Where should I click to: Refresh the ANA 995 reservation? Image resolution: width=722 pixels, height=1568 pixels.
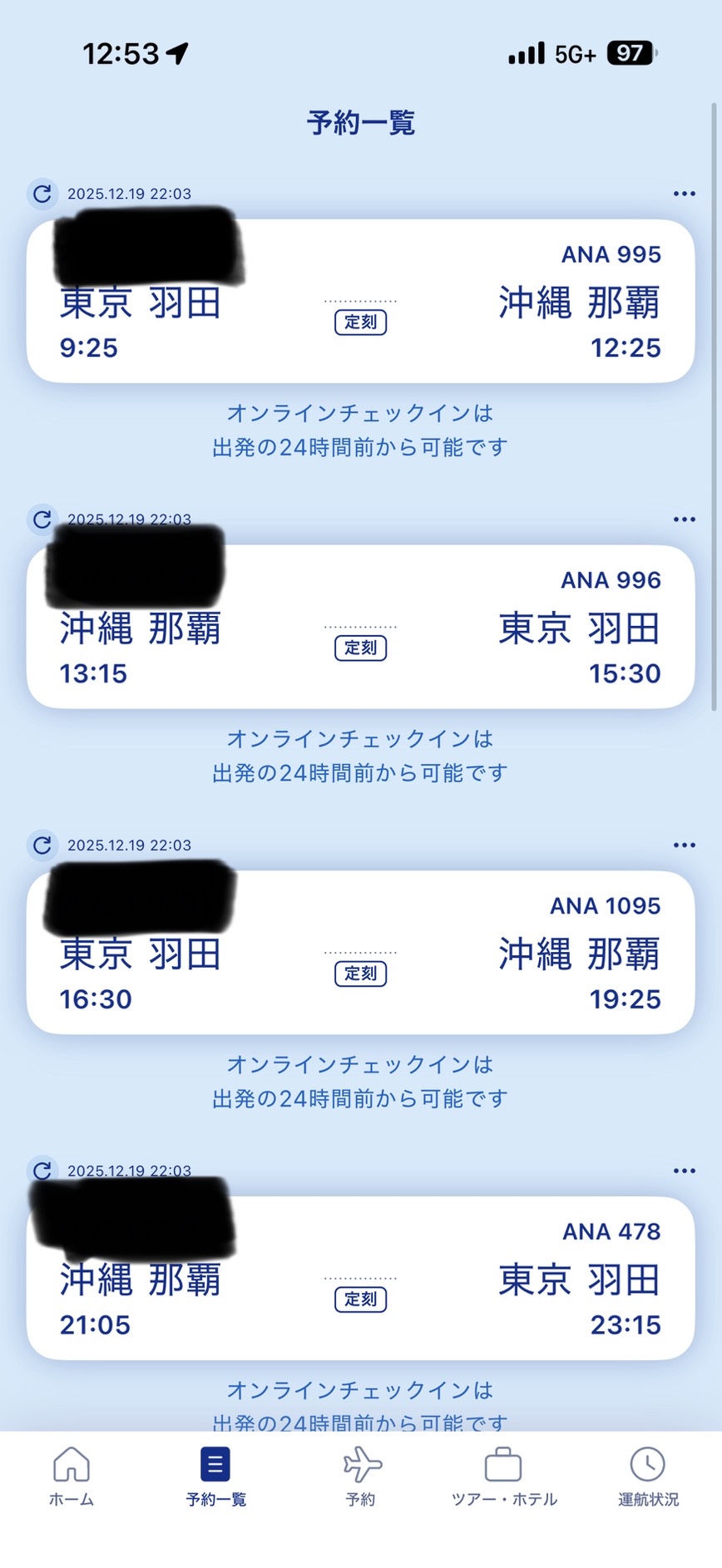[x=42, y=194]
